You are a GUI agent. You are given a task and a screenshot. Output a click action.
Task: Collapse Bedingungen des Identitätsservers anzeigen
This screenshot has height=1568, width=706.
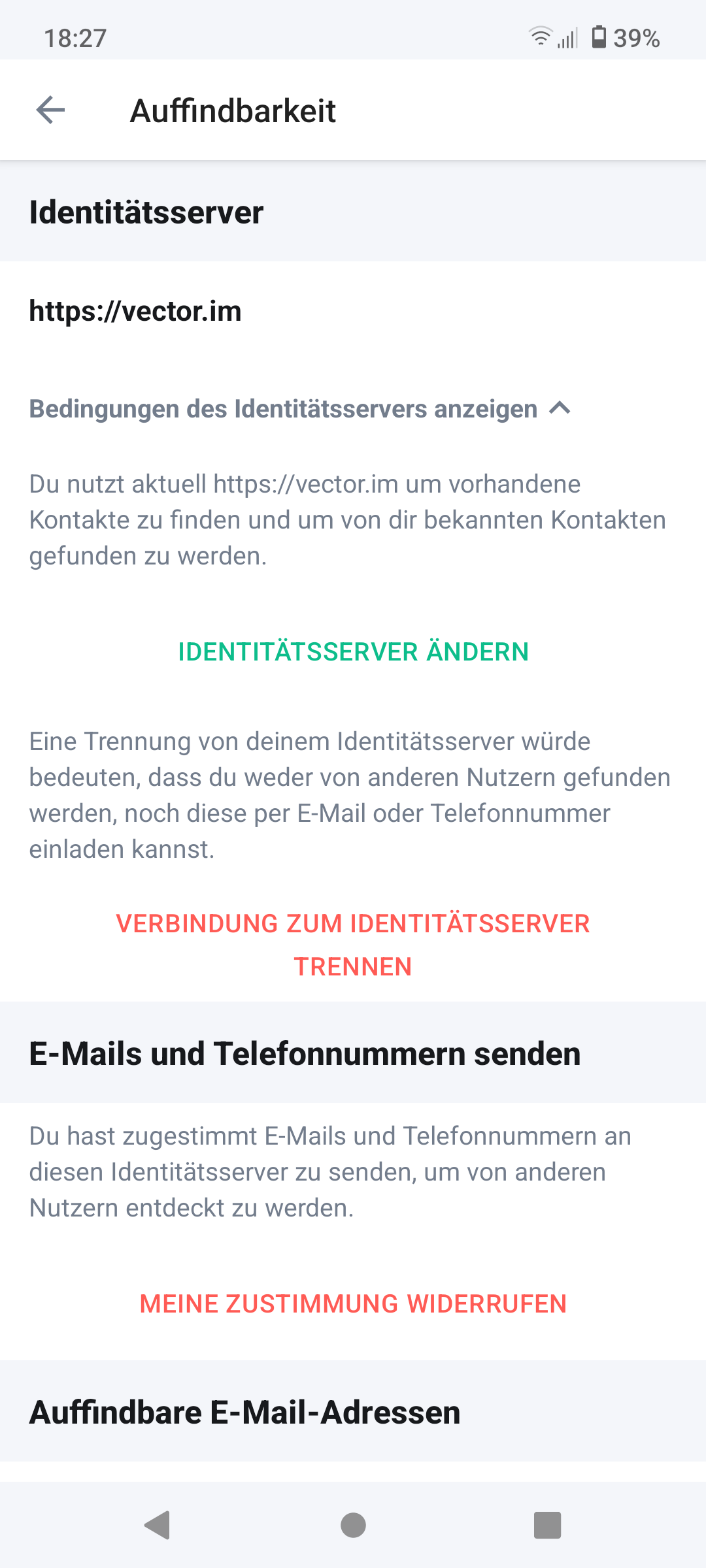(x=301, y=409)
